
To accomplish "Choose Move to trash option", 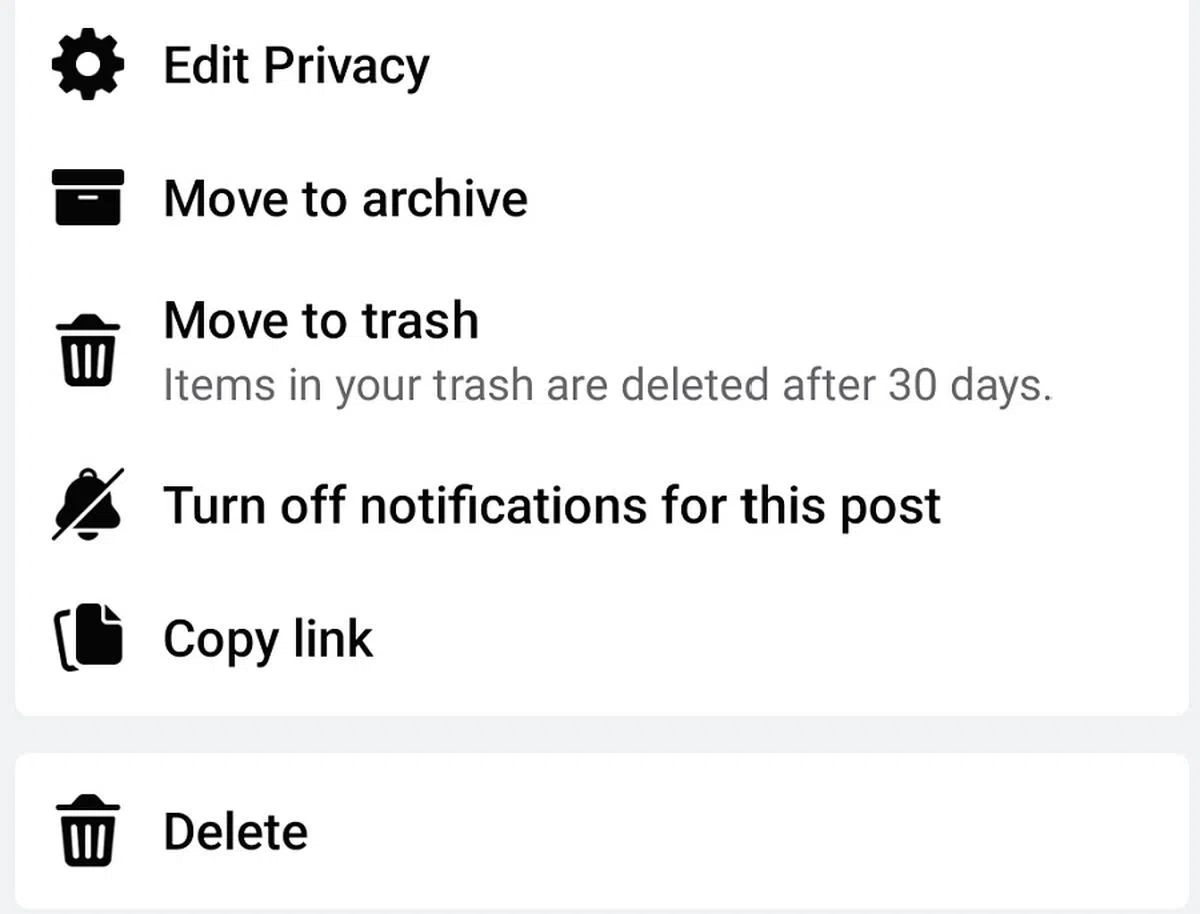I will pos(321,322).
